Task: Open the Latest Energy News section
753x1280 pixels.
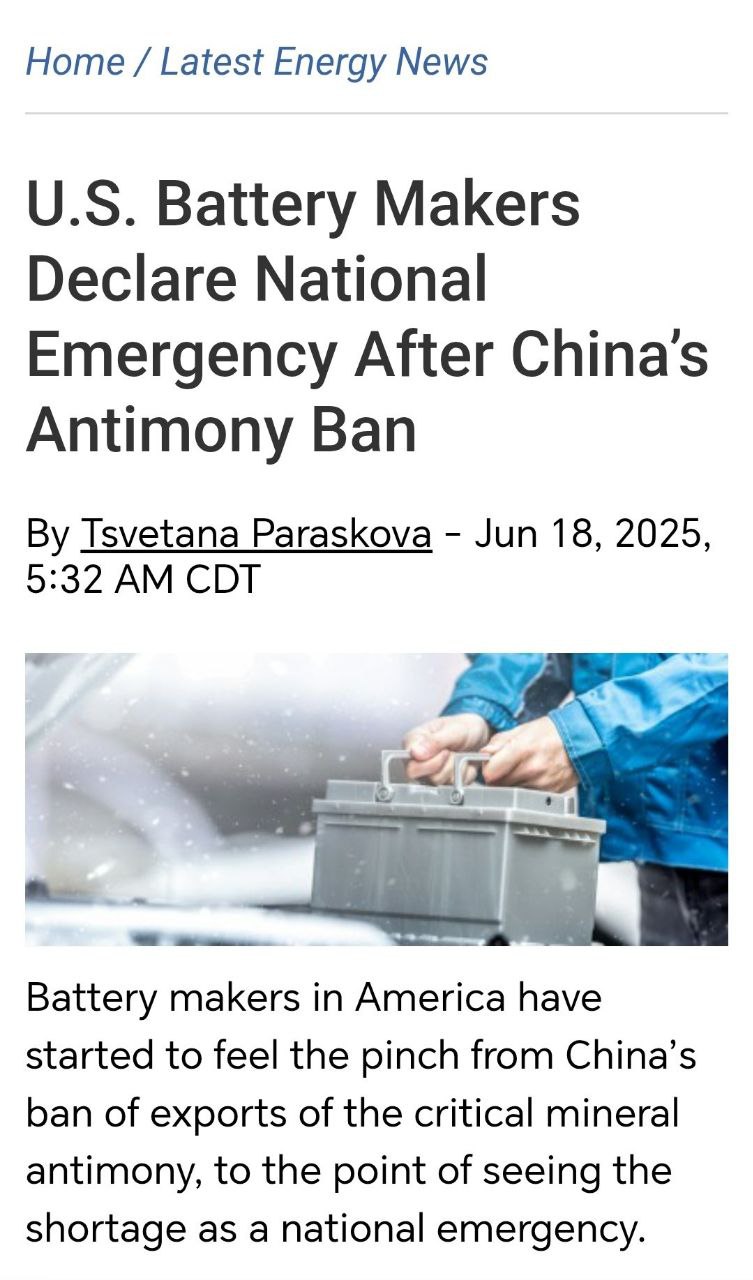Action: coord(323,62)
